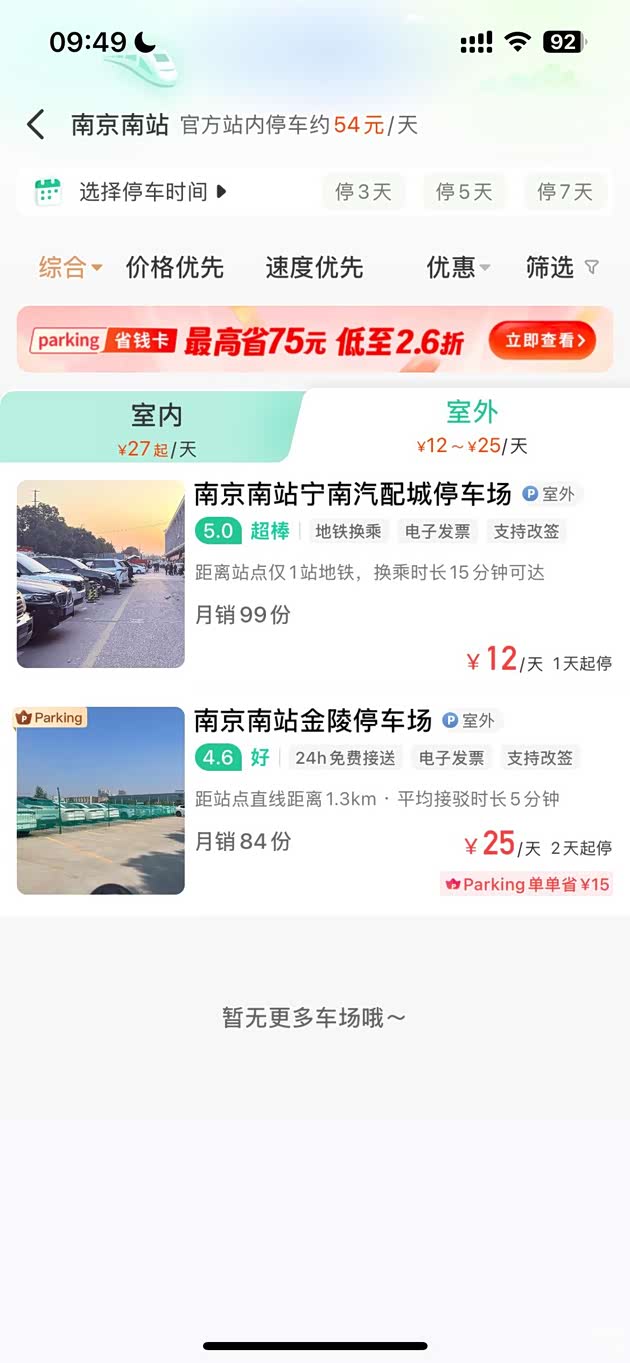Open 南京南站宁南汽配城停车场 listing

[352, 494]
